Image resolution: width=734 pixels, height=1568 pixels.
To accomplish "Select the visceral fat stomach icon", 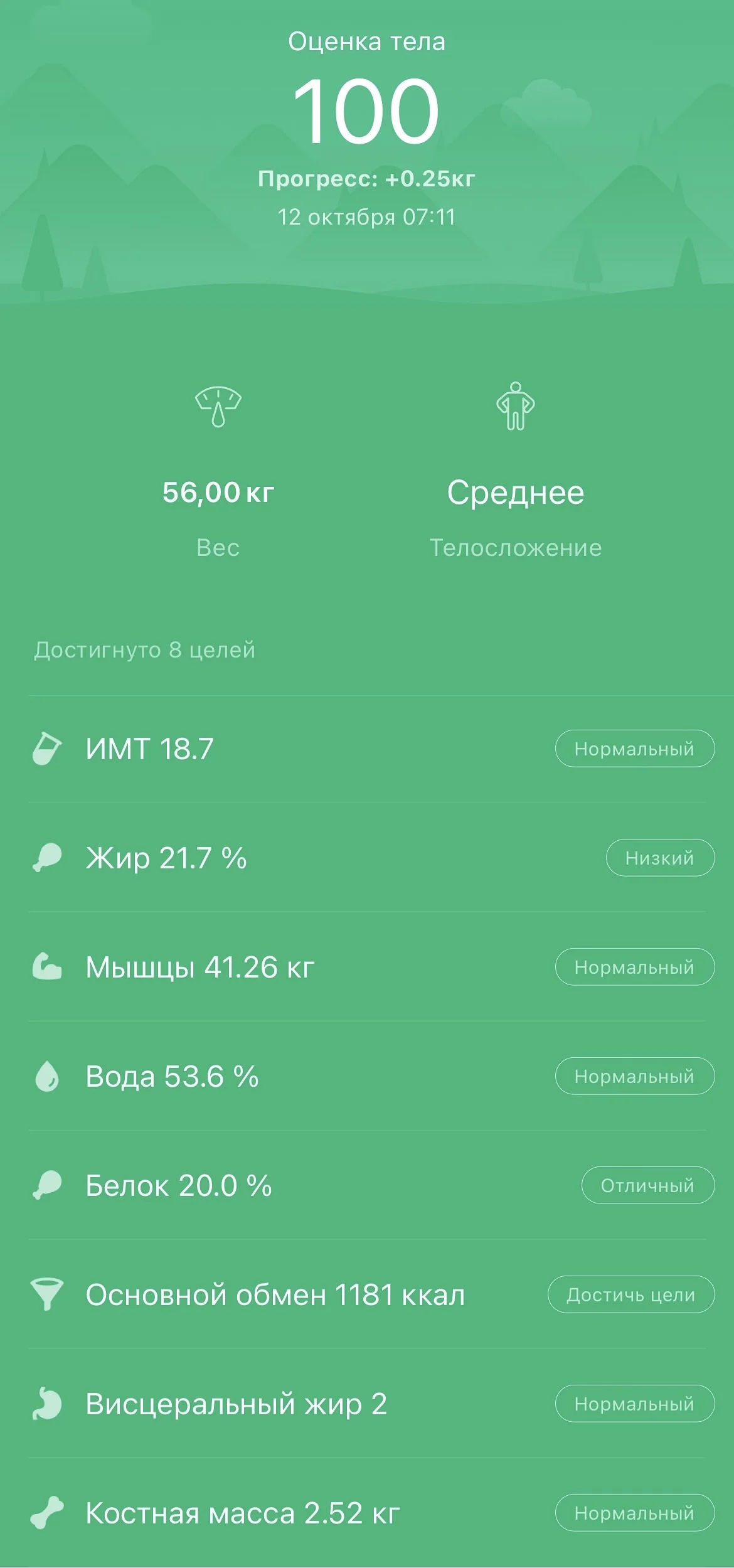I will coord(47,1404).
